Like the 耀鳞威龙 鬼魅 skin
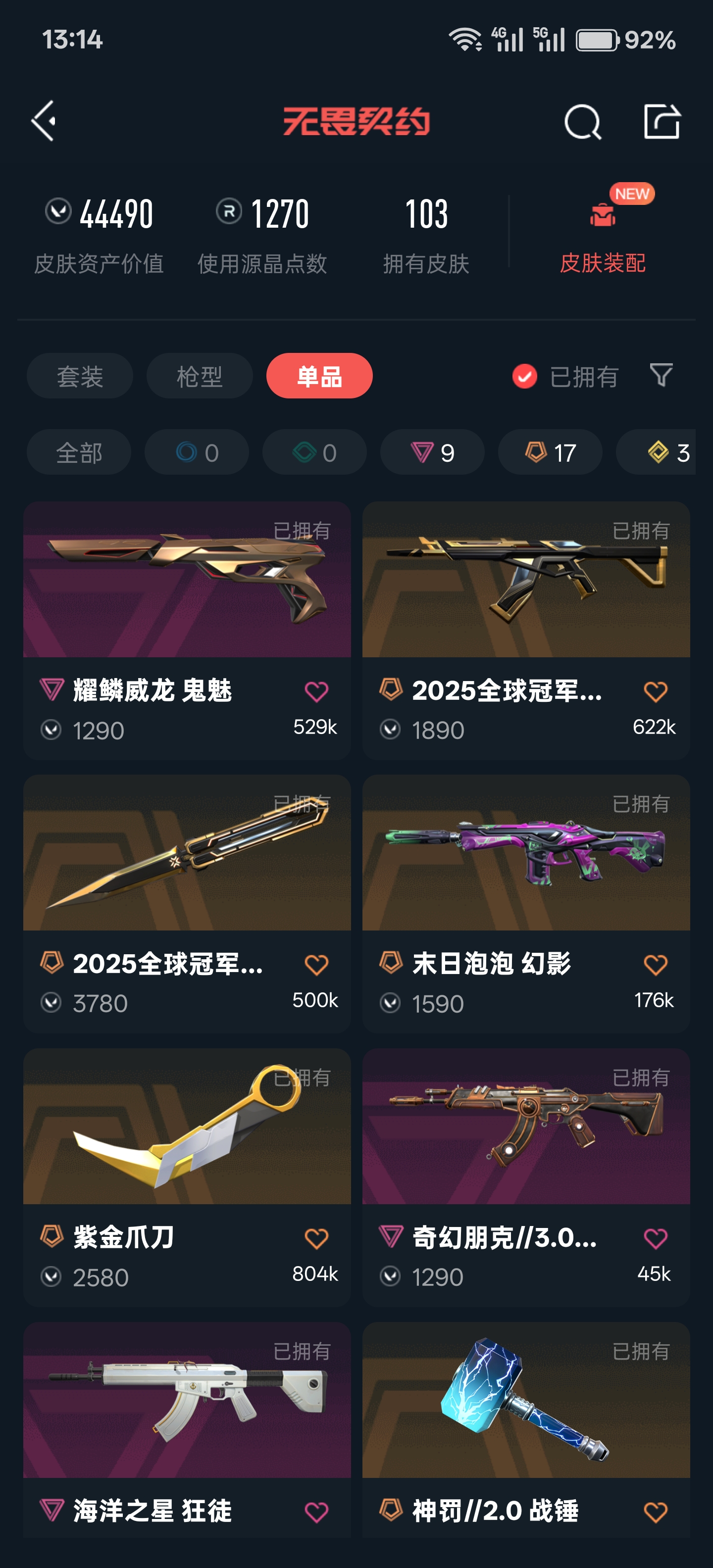 (x=316, y=691)
